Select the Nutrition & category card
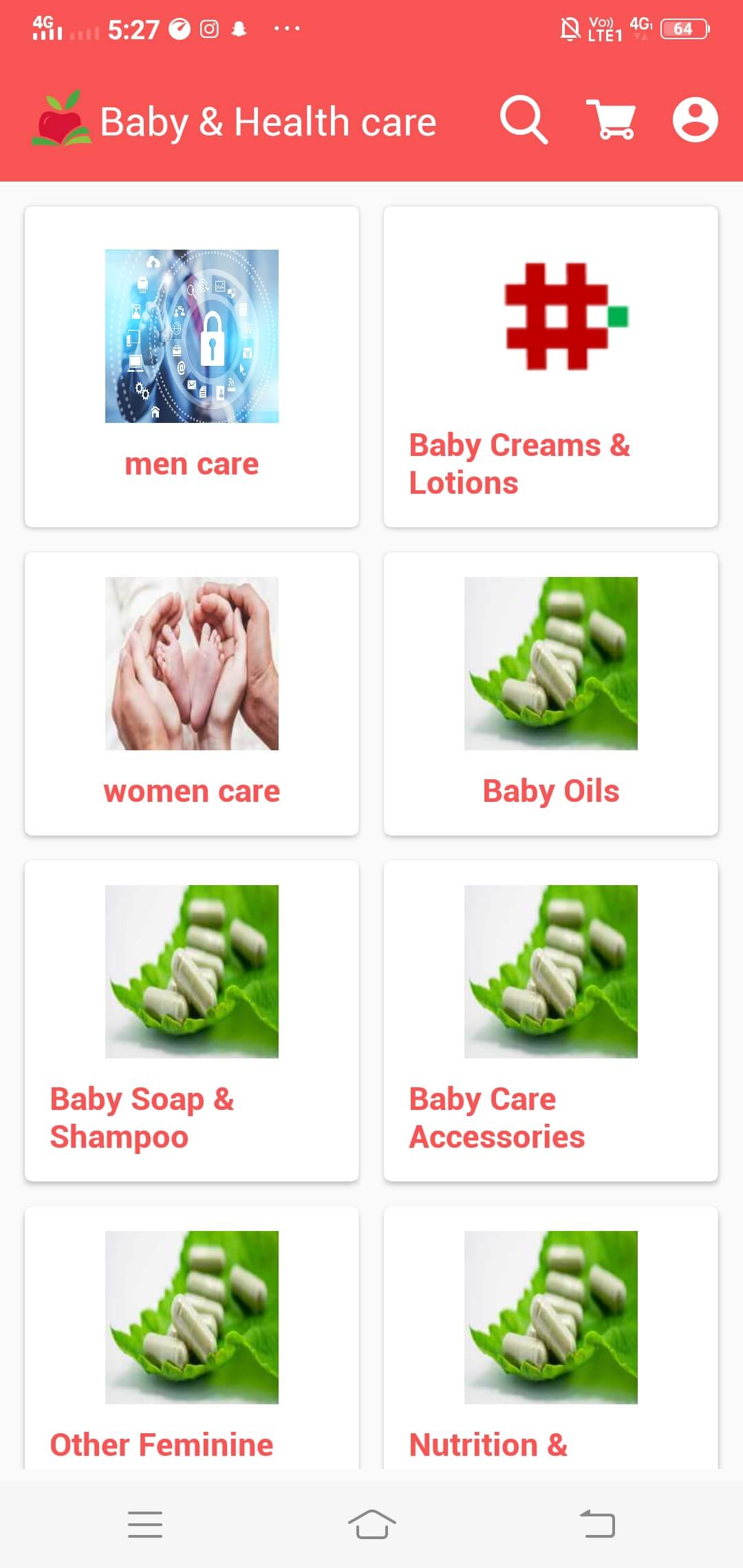743x1568 pixels. pos(551,1338)
